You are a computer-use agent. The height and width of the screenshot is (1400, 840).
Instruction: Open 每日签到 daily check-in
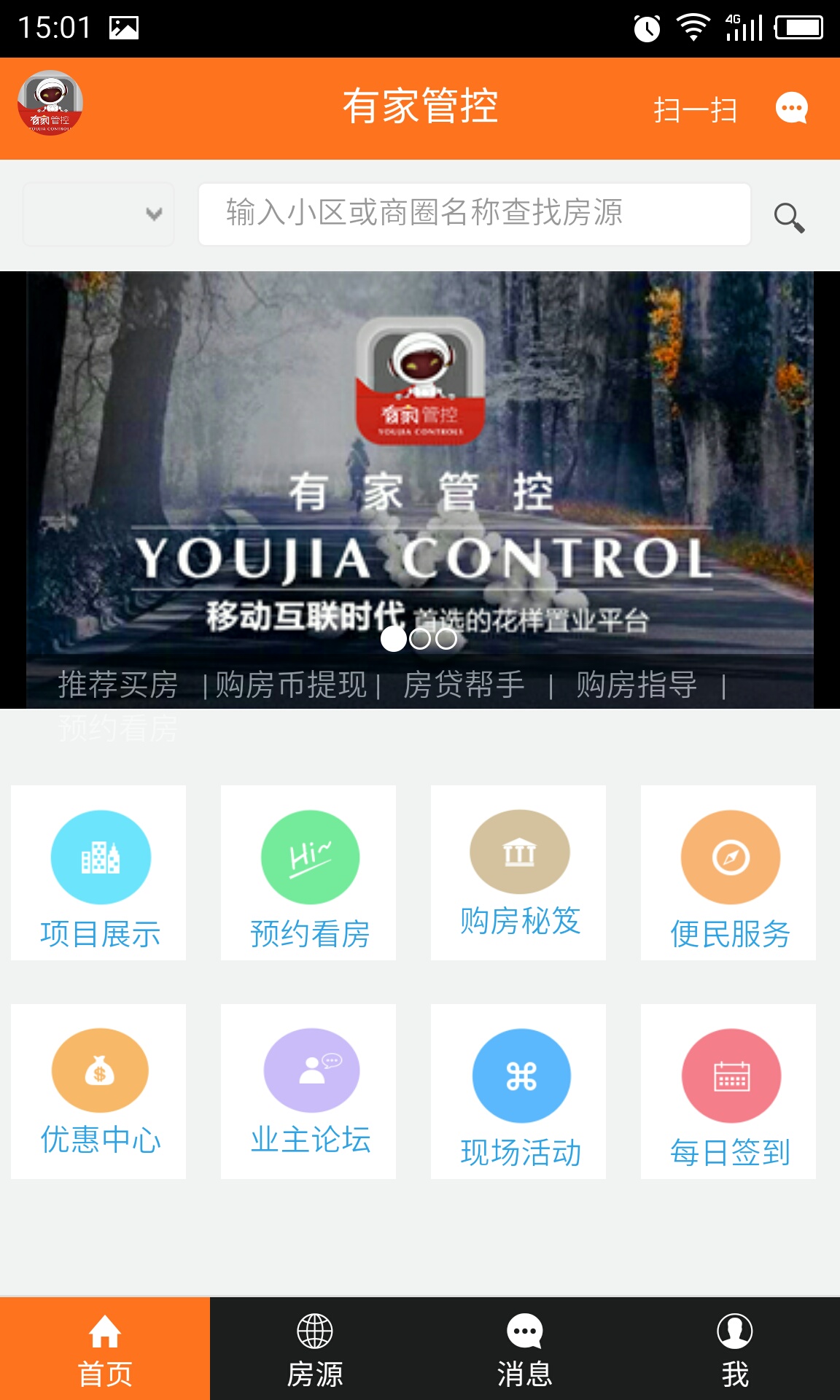728,1092
